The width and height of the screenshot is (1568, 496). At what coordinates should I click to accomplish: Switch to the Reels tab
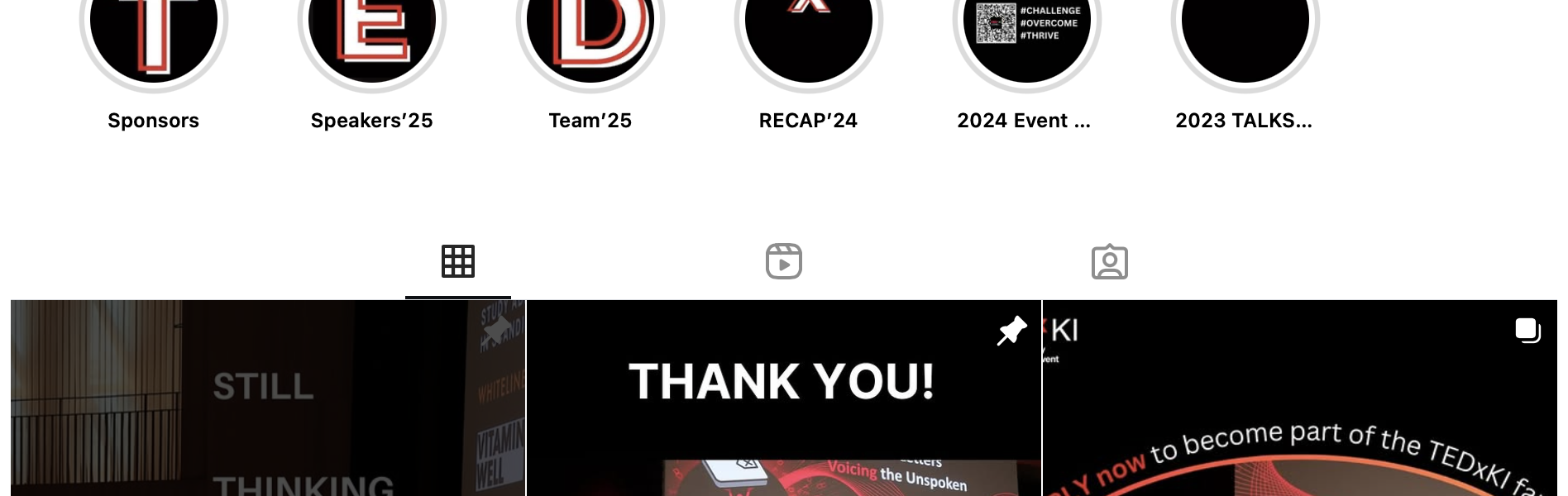coord(784,261)
